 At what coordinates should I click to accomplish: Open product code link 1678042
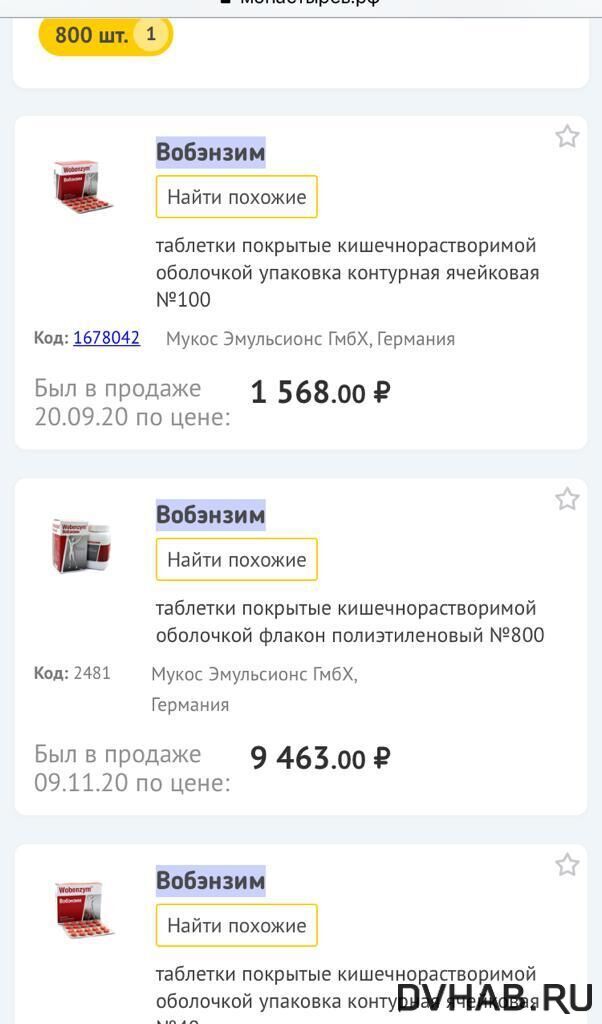coord(106,338)
